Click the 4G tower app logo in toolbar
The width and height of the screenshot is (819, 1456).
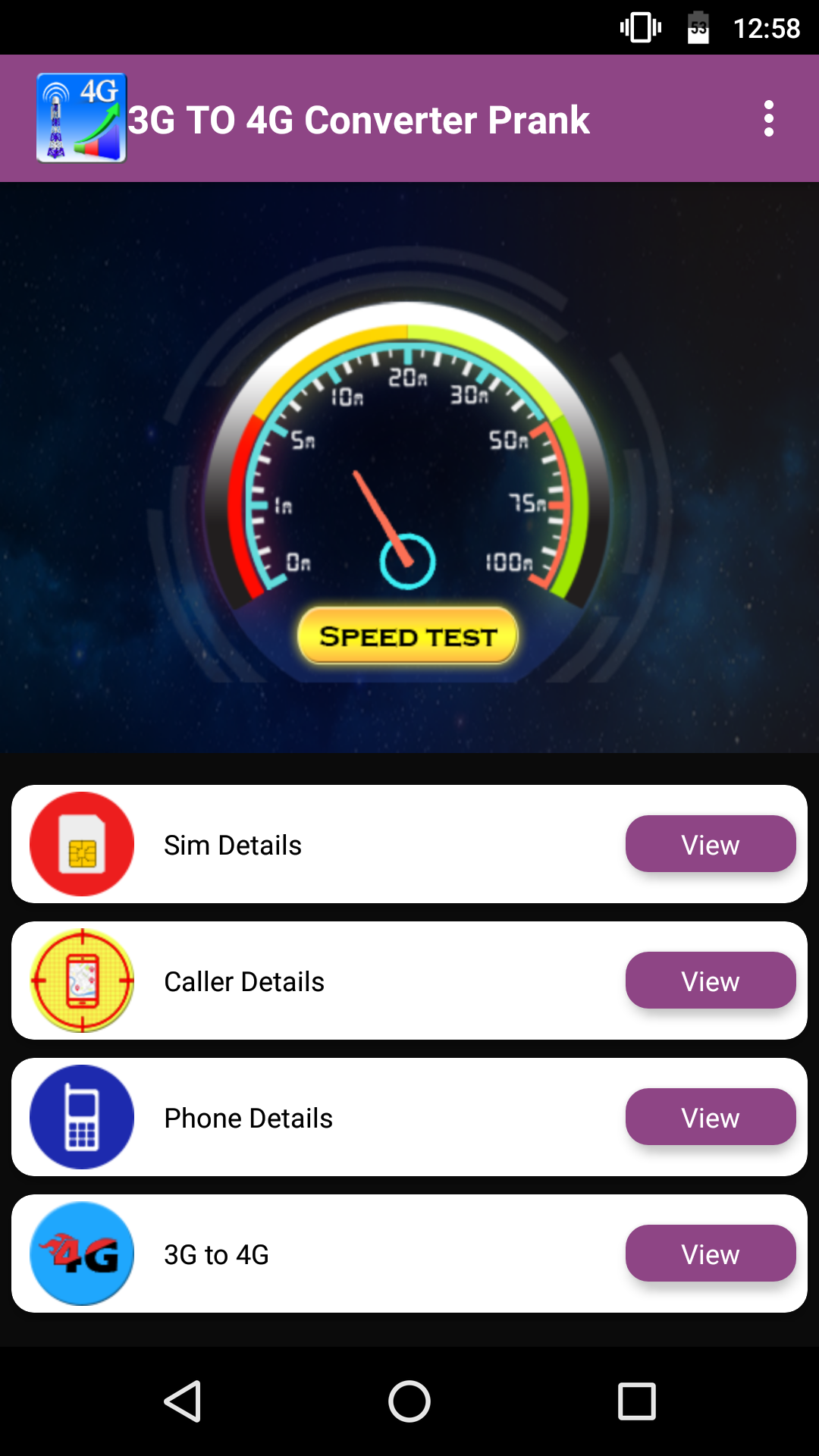80,119
